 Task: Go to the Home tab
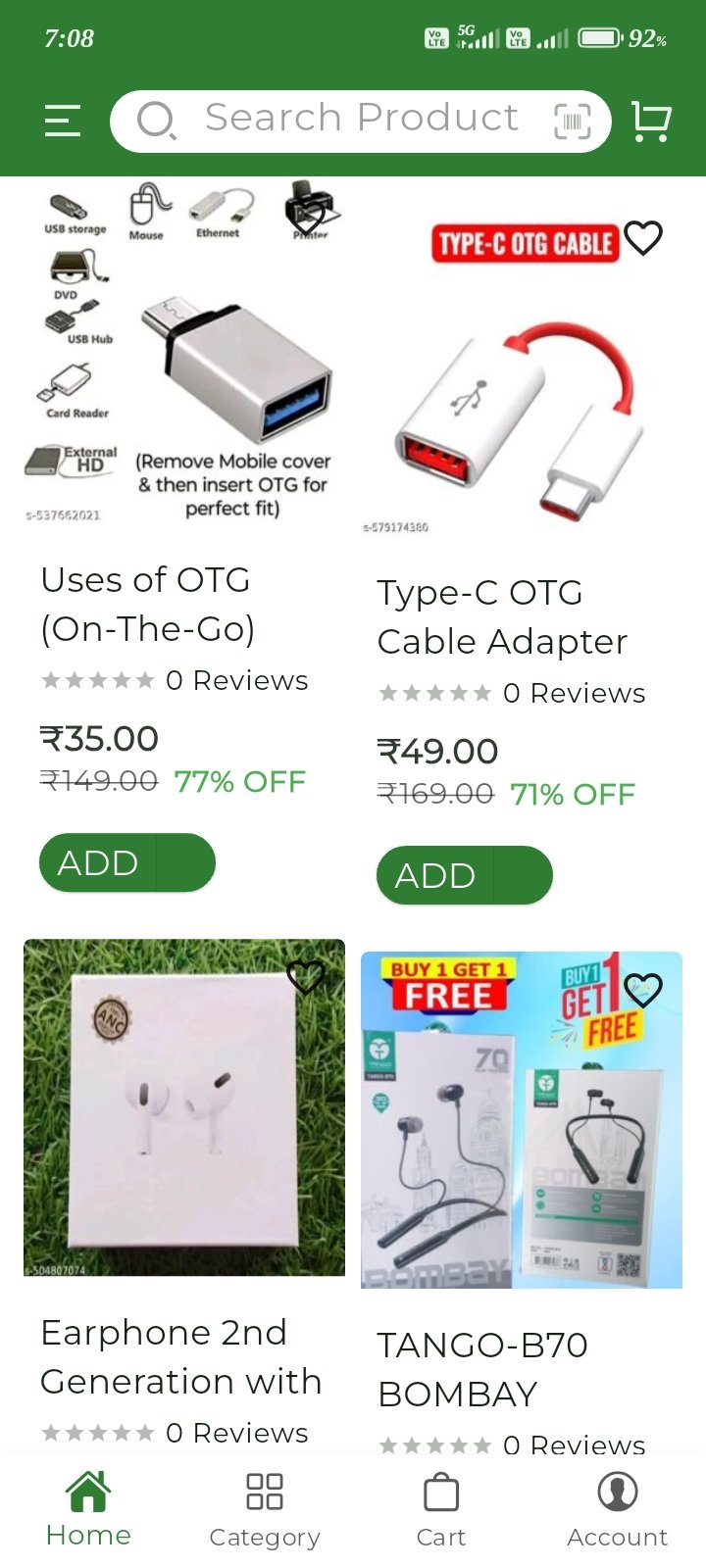[x=88, y=1509]
